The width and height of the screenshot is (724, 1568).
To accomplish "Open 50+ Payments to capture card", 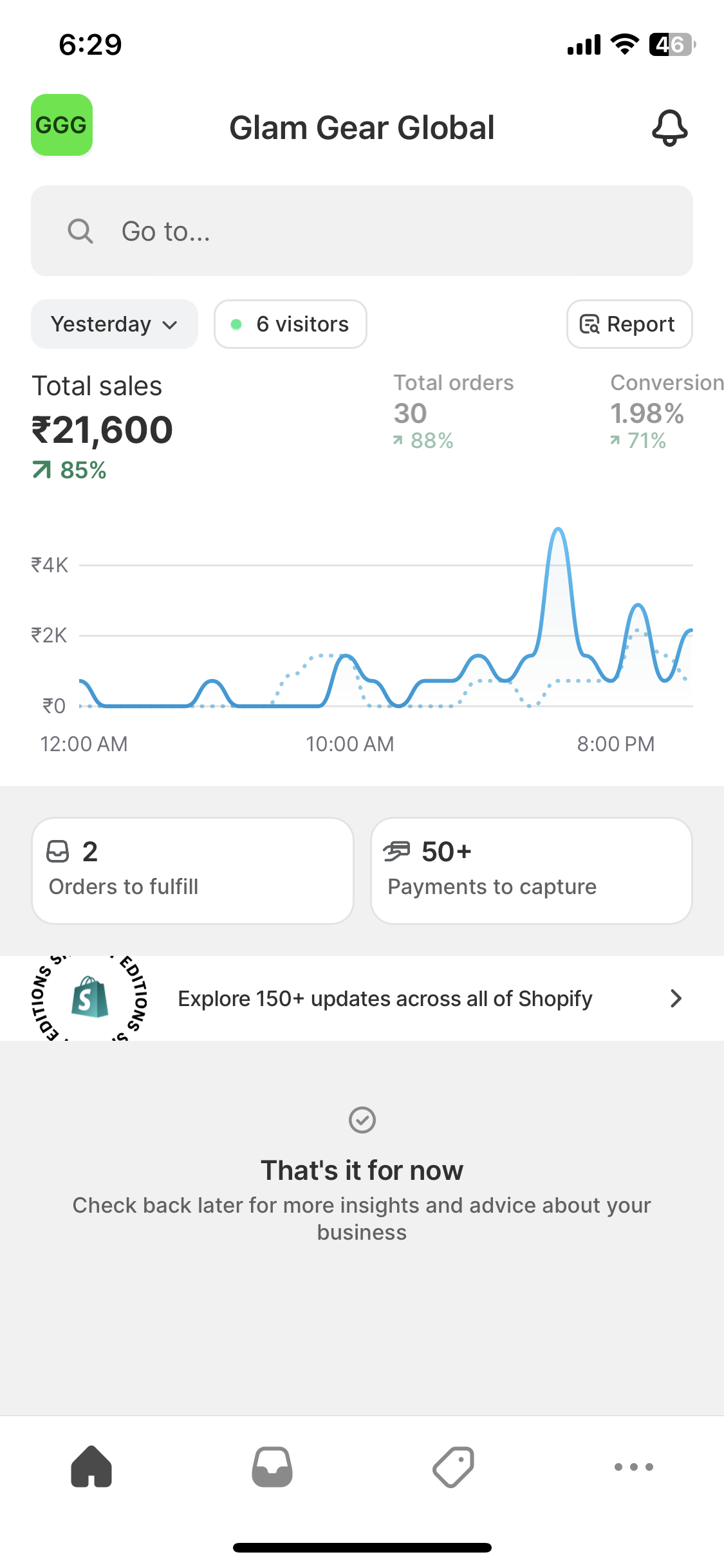I will pyautogui.click(x=532, y=871).
